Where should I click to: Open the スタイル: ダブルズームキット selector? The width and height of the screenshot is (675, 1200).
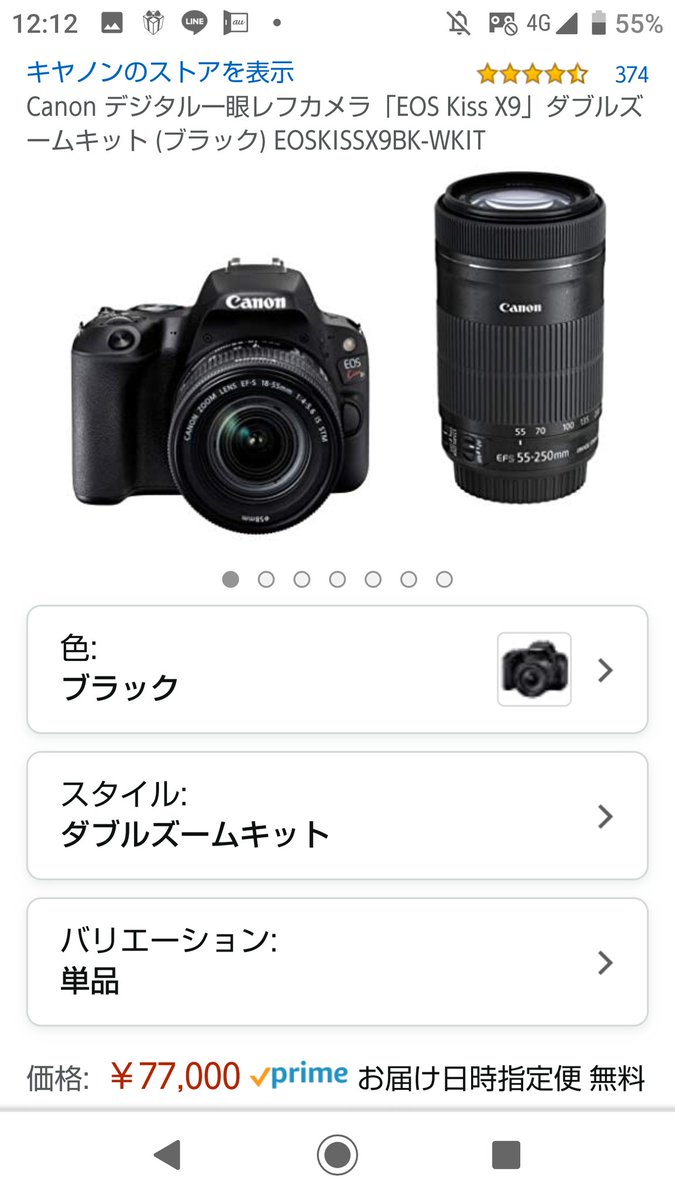click(x=337, y=816)
